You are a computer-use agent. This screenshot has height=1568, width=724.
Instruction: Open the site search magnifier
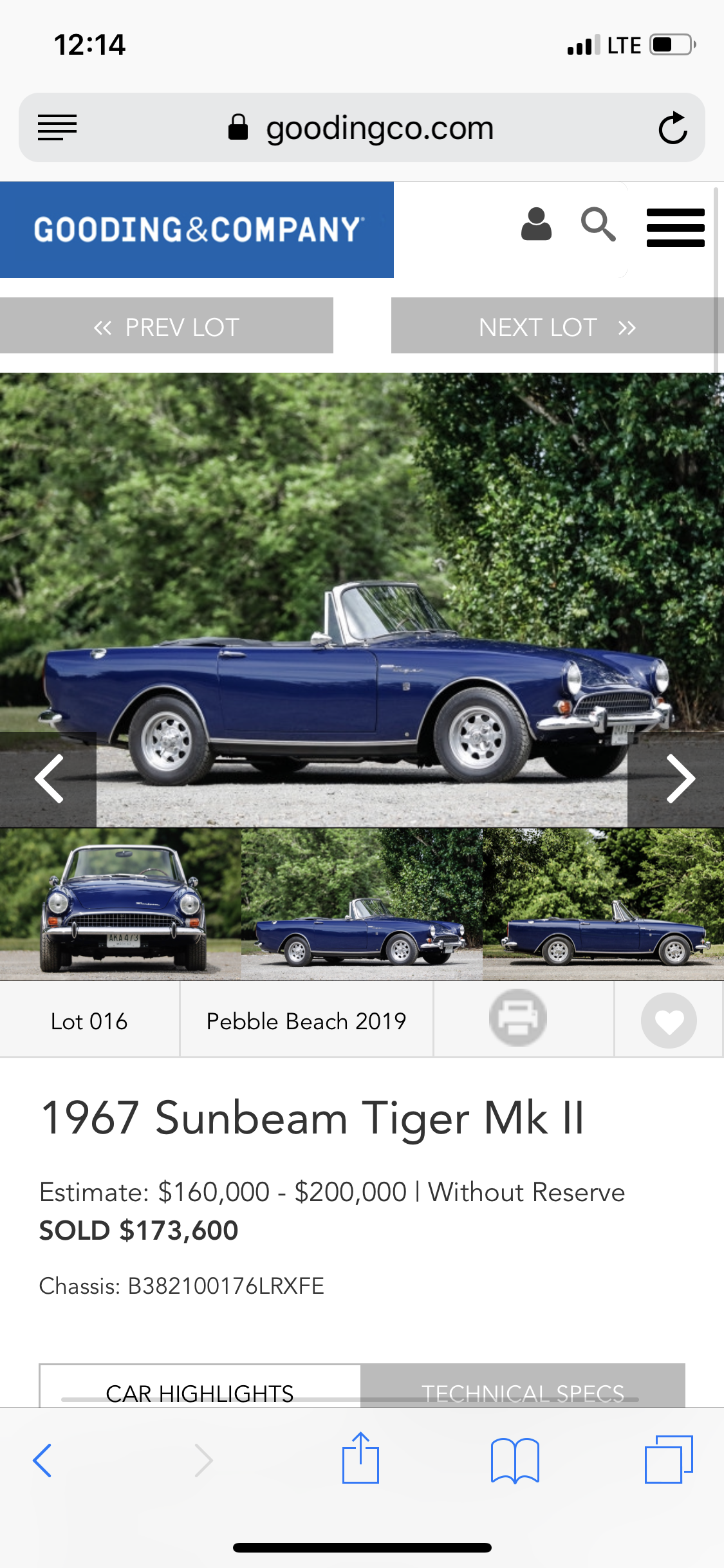[x=599, y=225]
